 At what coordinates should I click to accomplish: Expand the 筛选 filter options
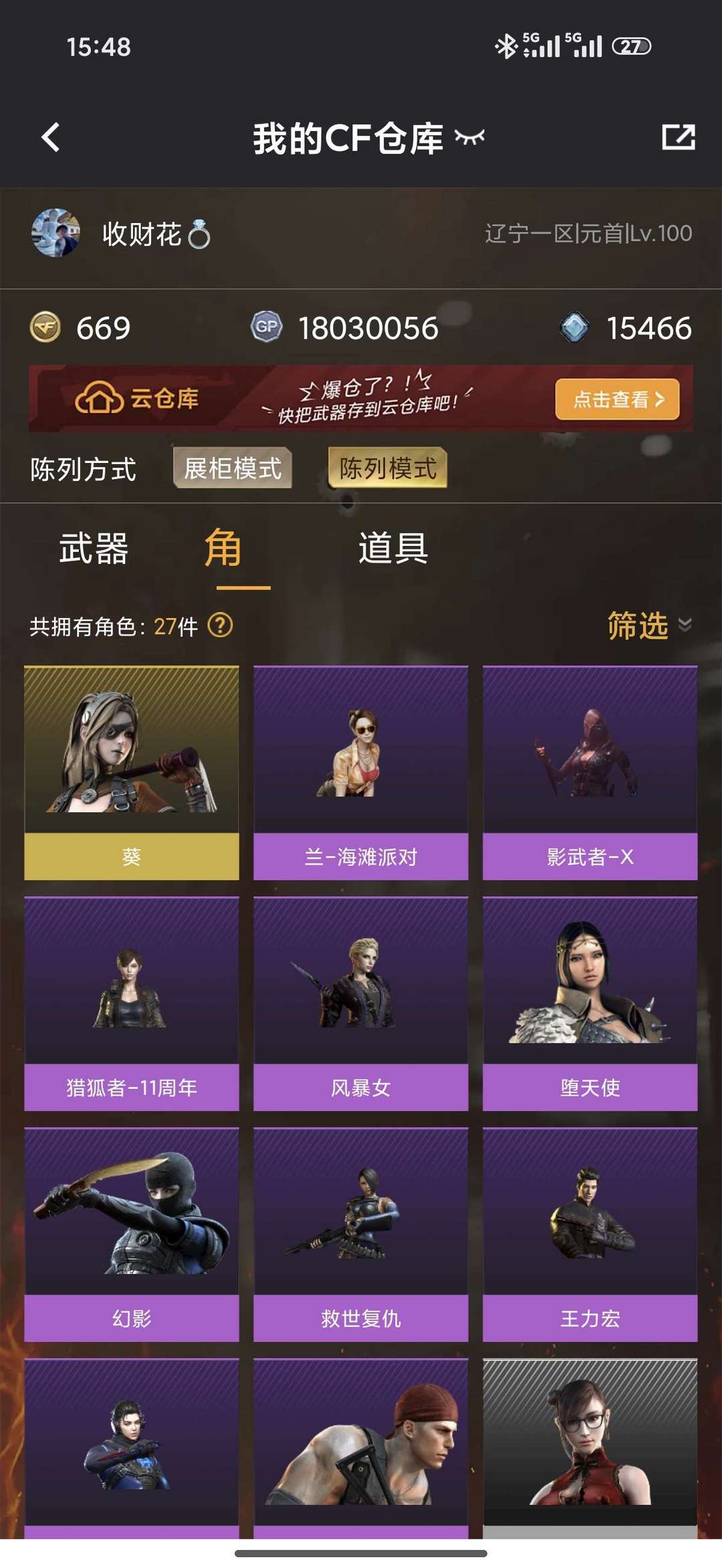(x=637, y=625)
